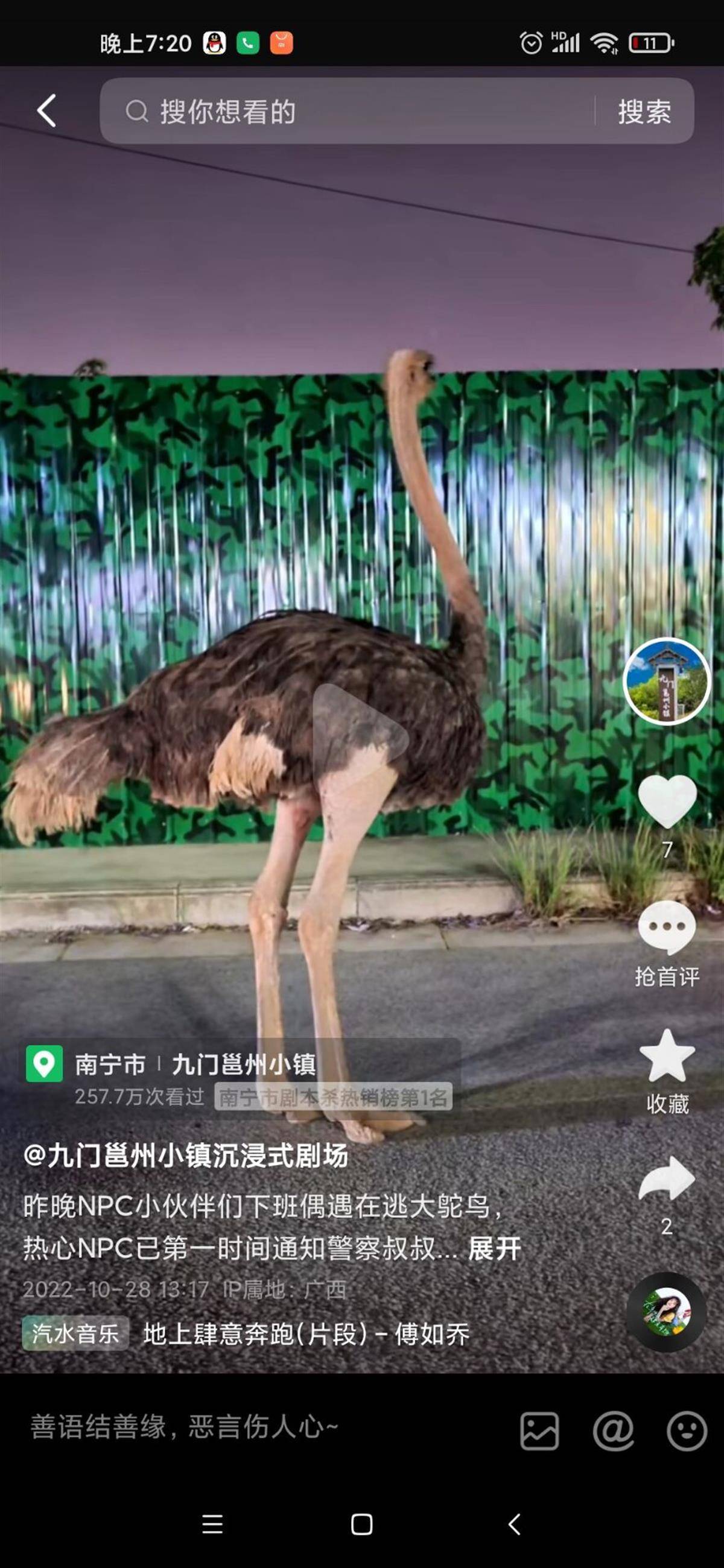This screenshot has width=724, height=1568.
Task: Tap the 搜索 button
Action: point(644,112)
